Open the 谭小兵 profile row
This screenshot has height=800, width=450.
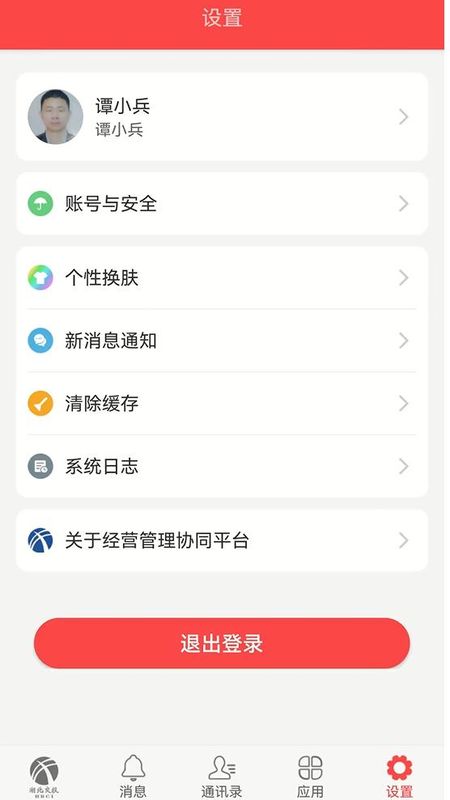(222, 117)
